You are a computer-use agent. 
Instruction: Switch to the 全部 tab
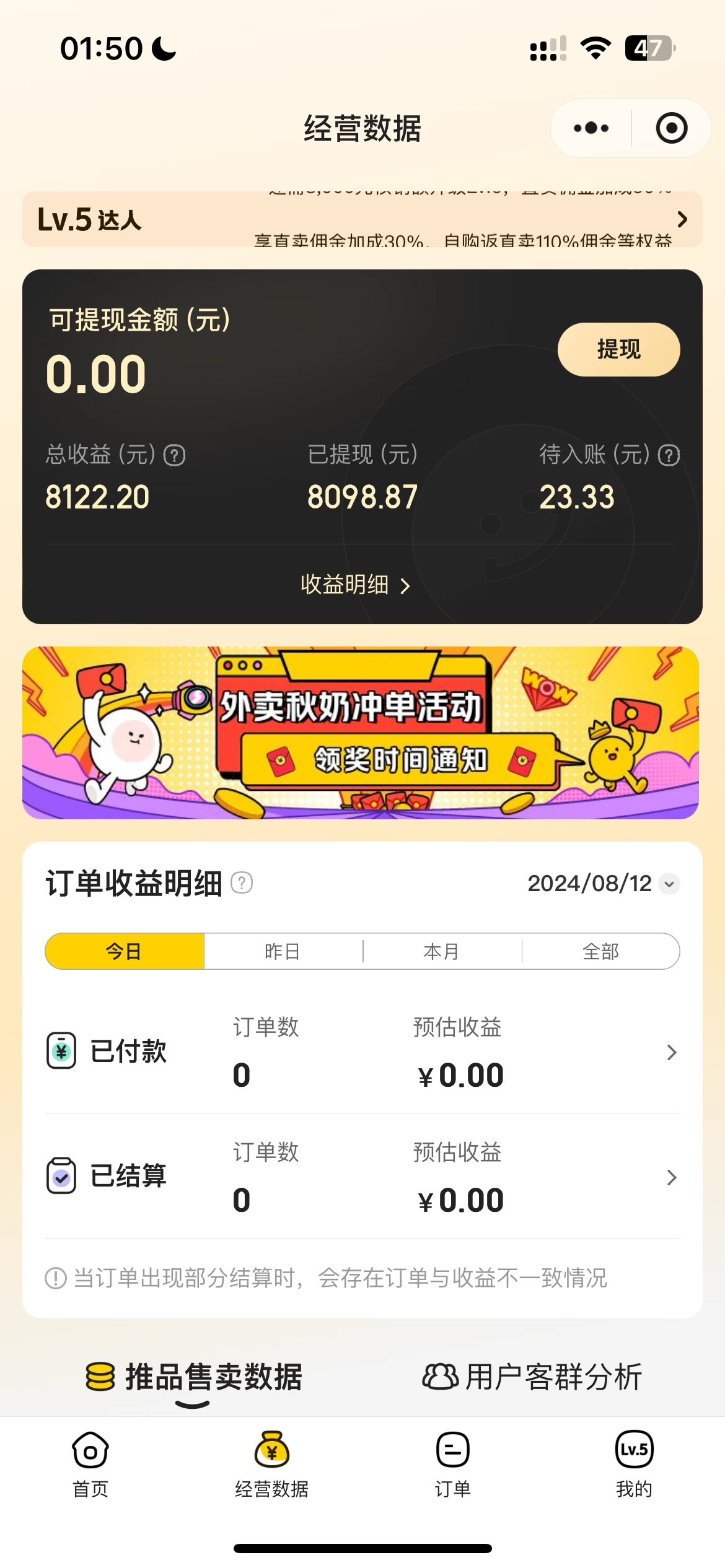click(601, 951)
